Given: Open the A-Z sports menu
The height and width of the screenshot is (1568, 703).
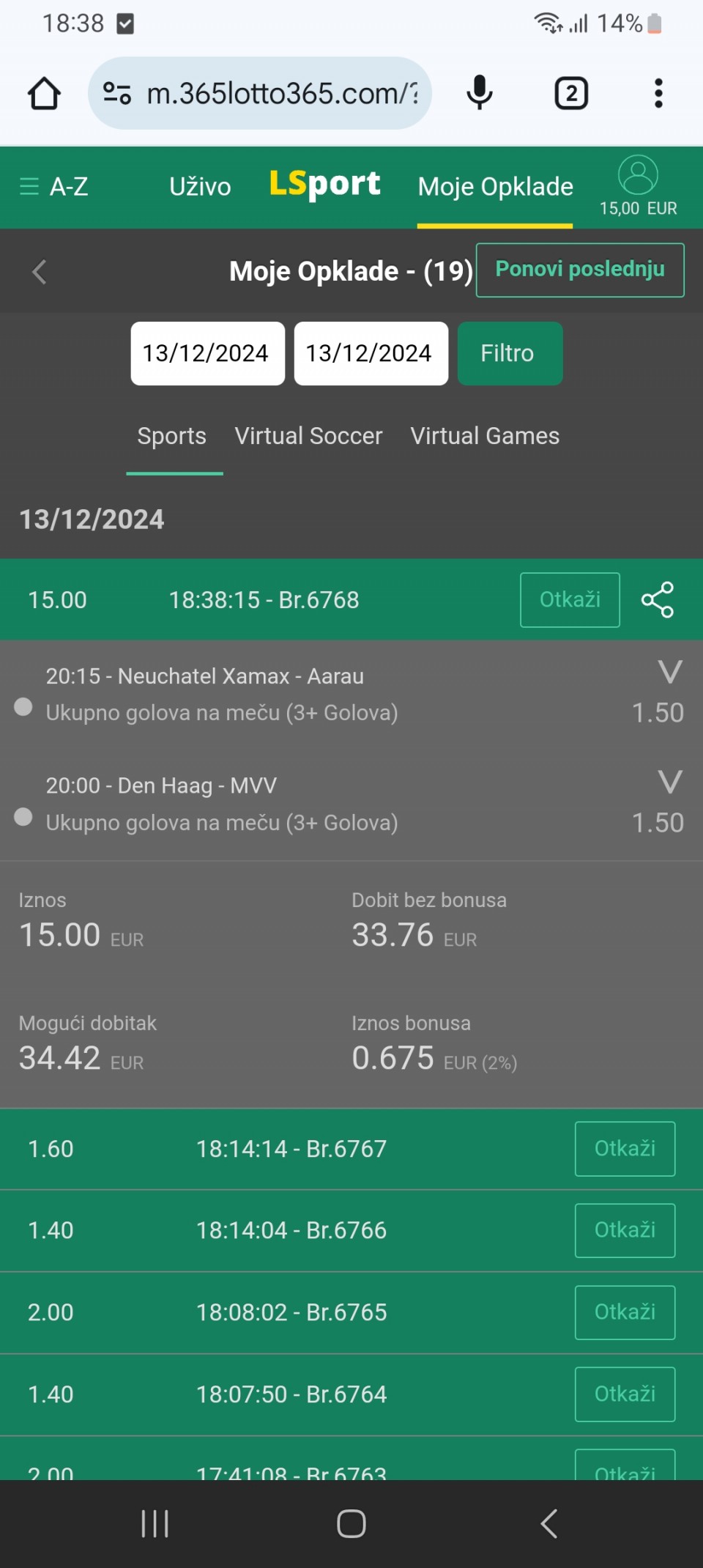Looking at the screenshot, I should coord(54,187).
